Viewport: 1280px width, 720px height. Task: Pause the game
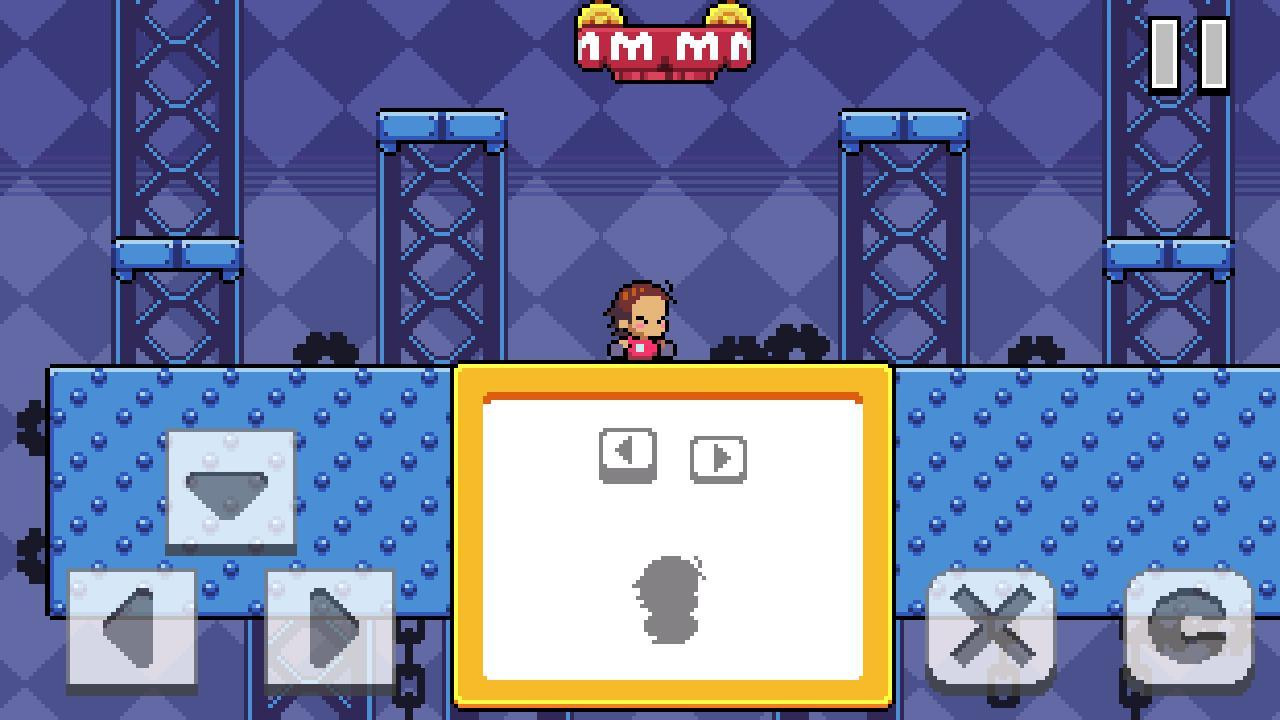pos(1189,55)
